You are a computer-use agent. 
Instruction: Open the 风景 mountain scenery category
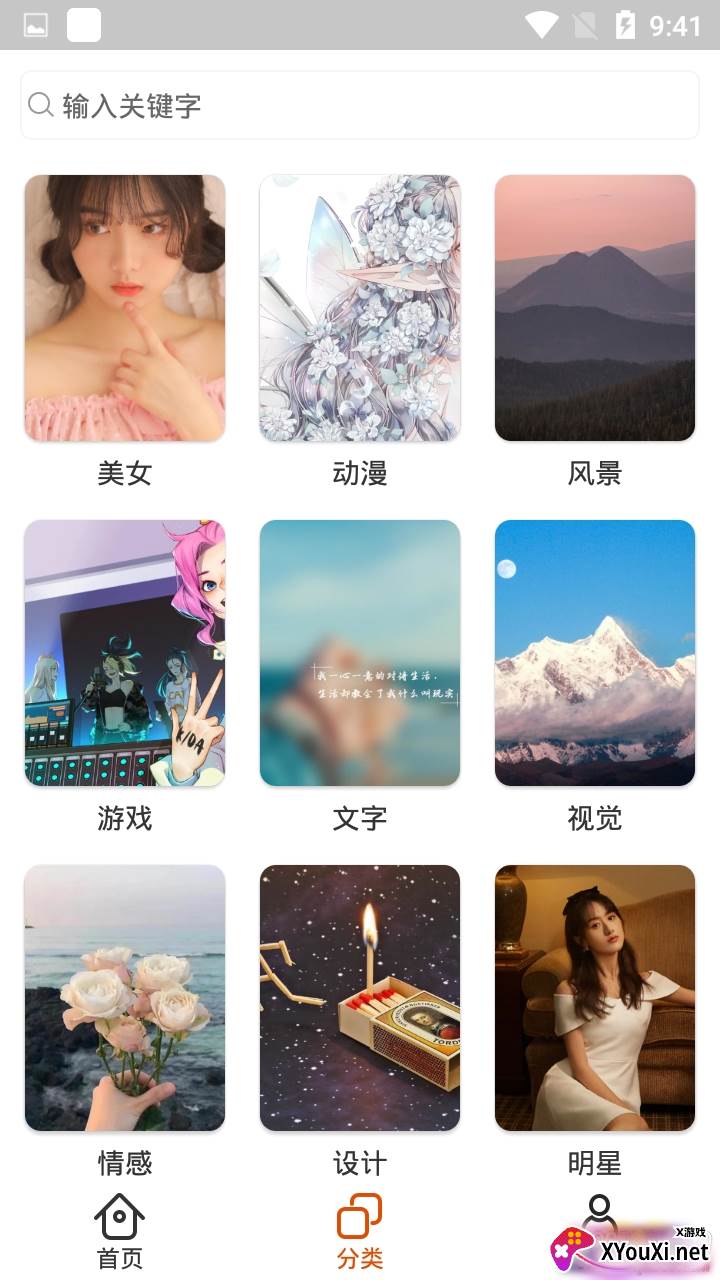click(x=594, y=307)
